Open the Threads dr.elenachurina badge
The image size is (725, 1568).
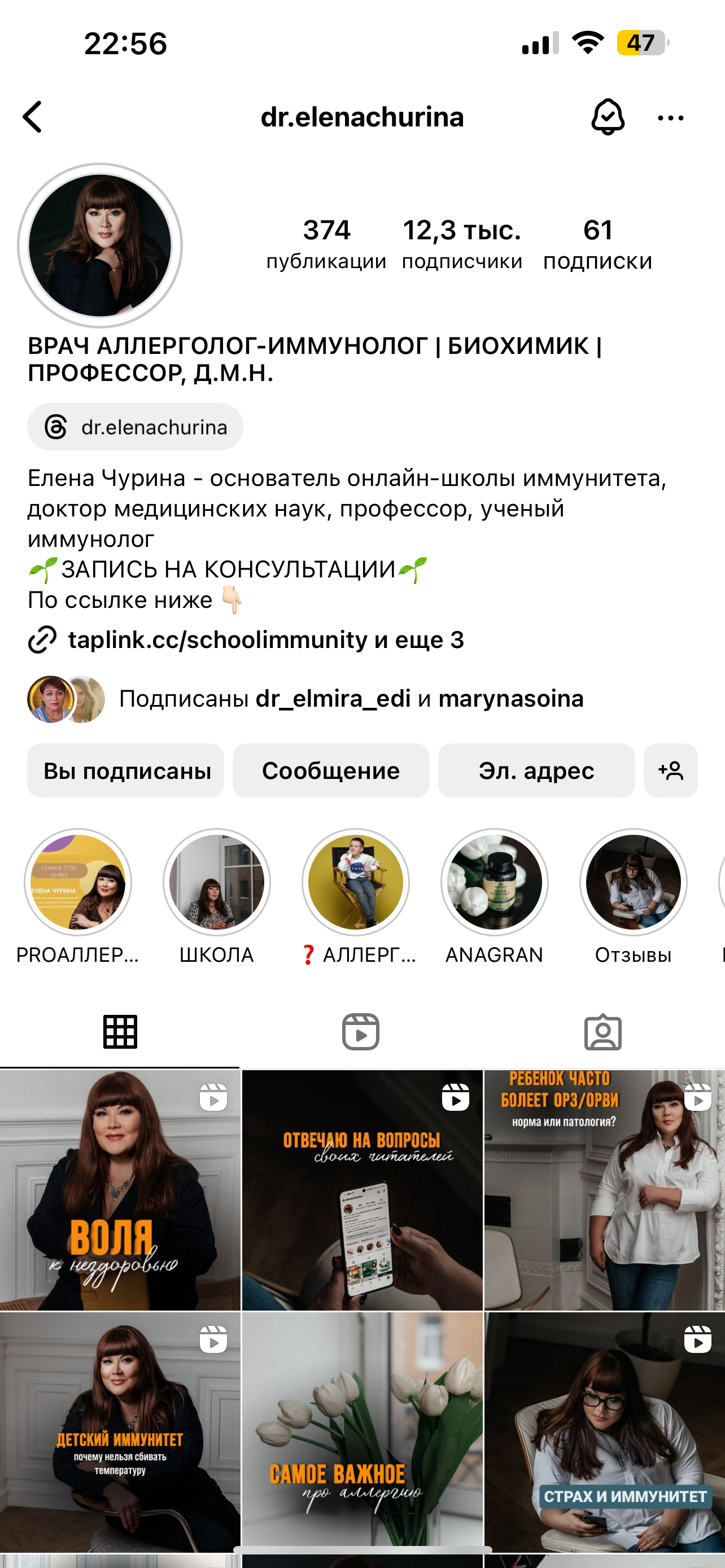point(135,427)
